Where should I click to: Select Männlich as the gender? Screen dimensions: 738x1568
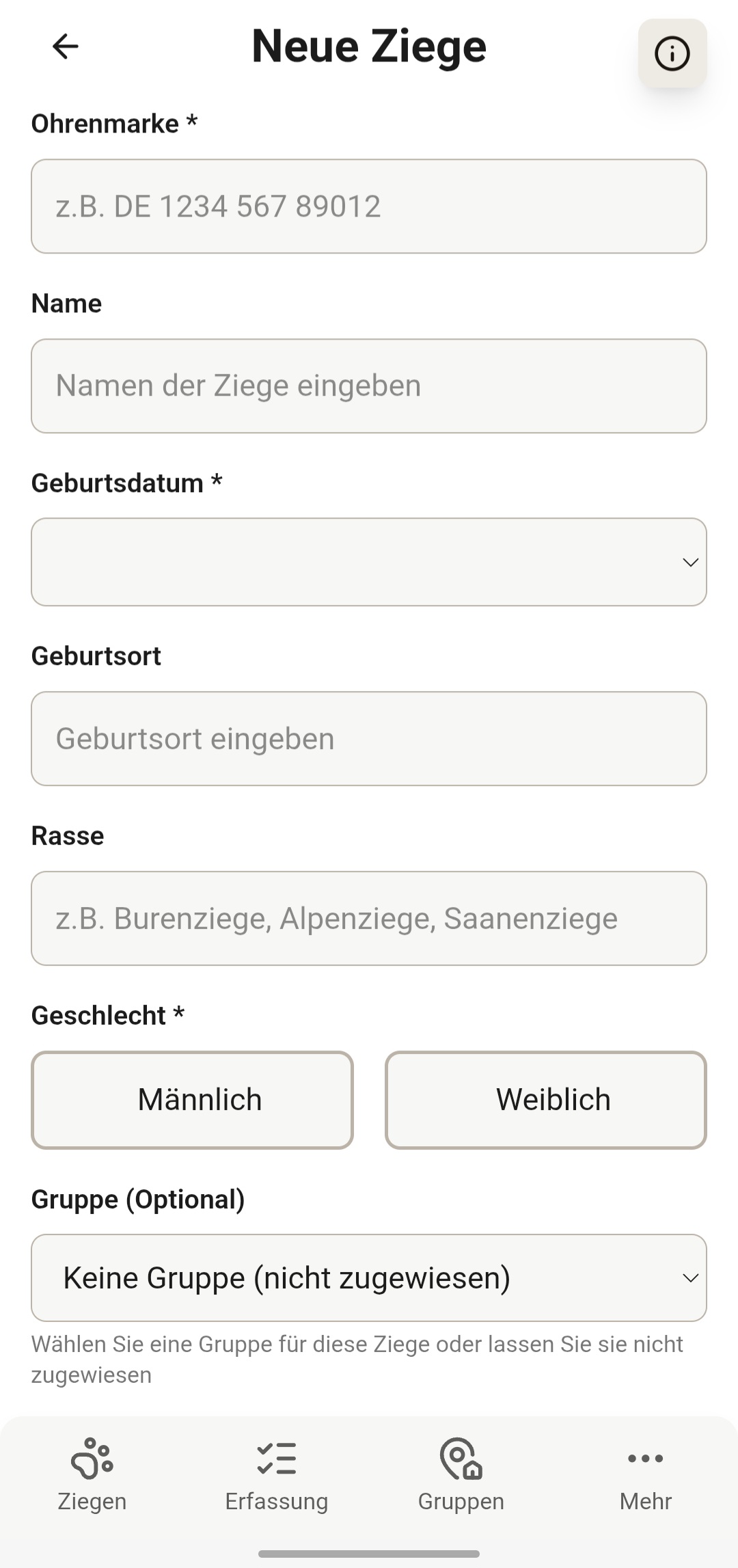click(x=192, y=1099)
